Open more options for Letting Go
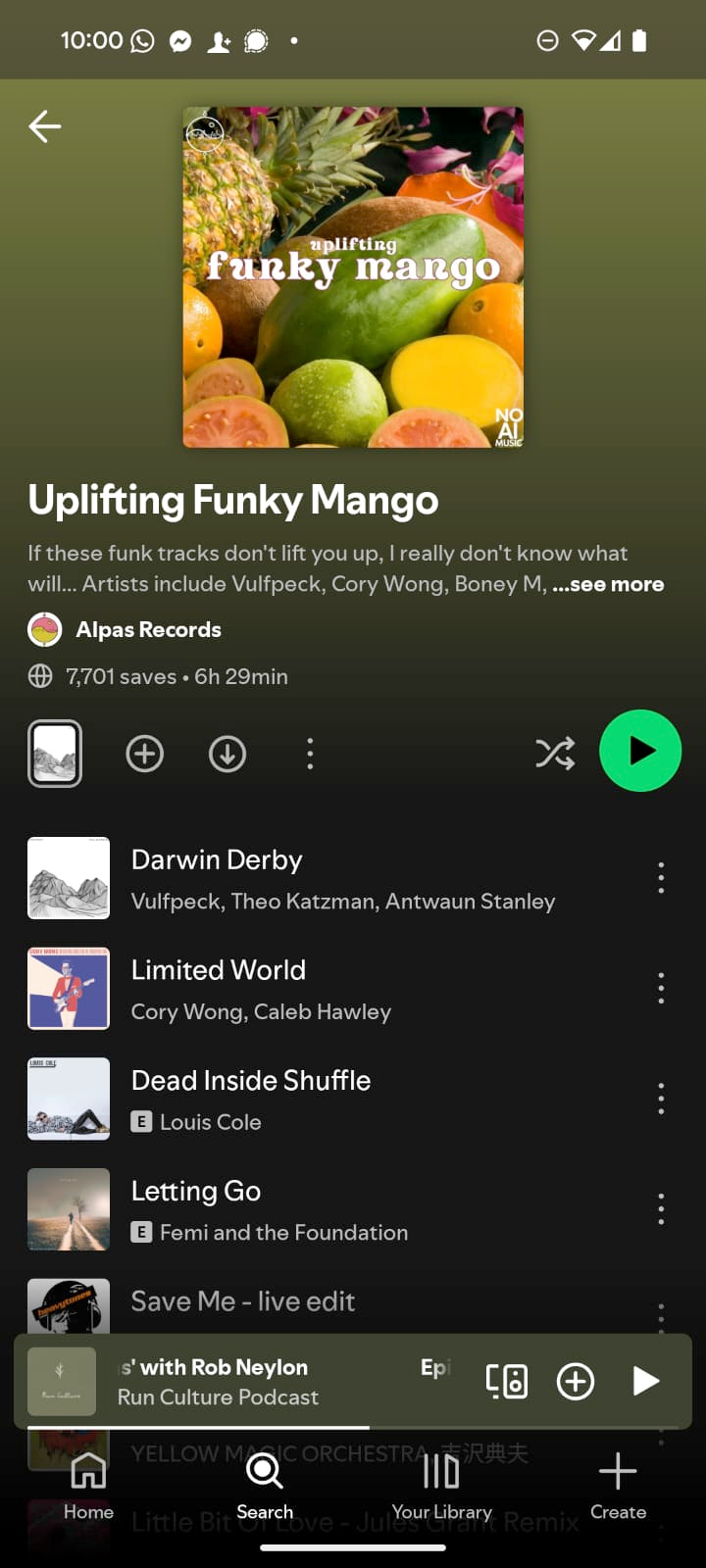This screenshot has height=1568, width=706. coord(661,1209)
